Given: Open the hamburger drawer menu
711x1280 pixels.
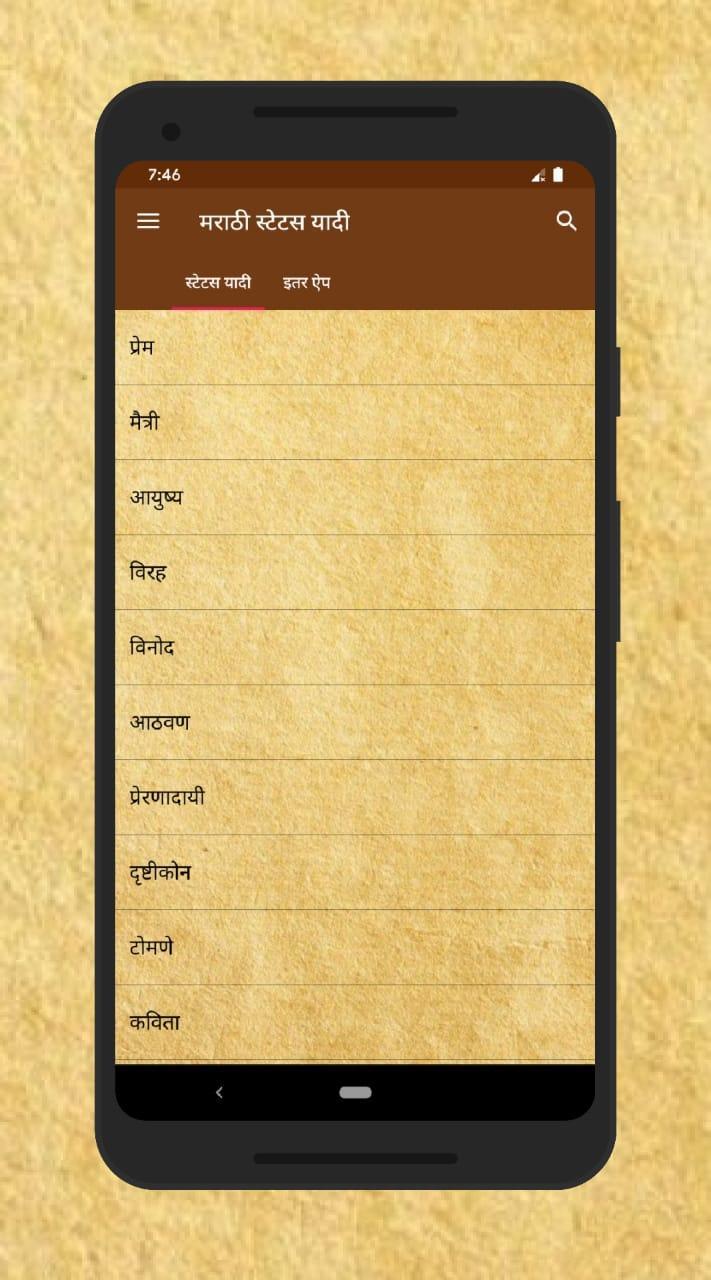Looking at the screenshot, I should click(x=148, y=221).
